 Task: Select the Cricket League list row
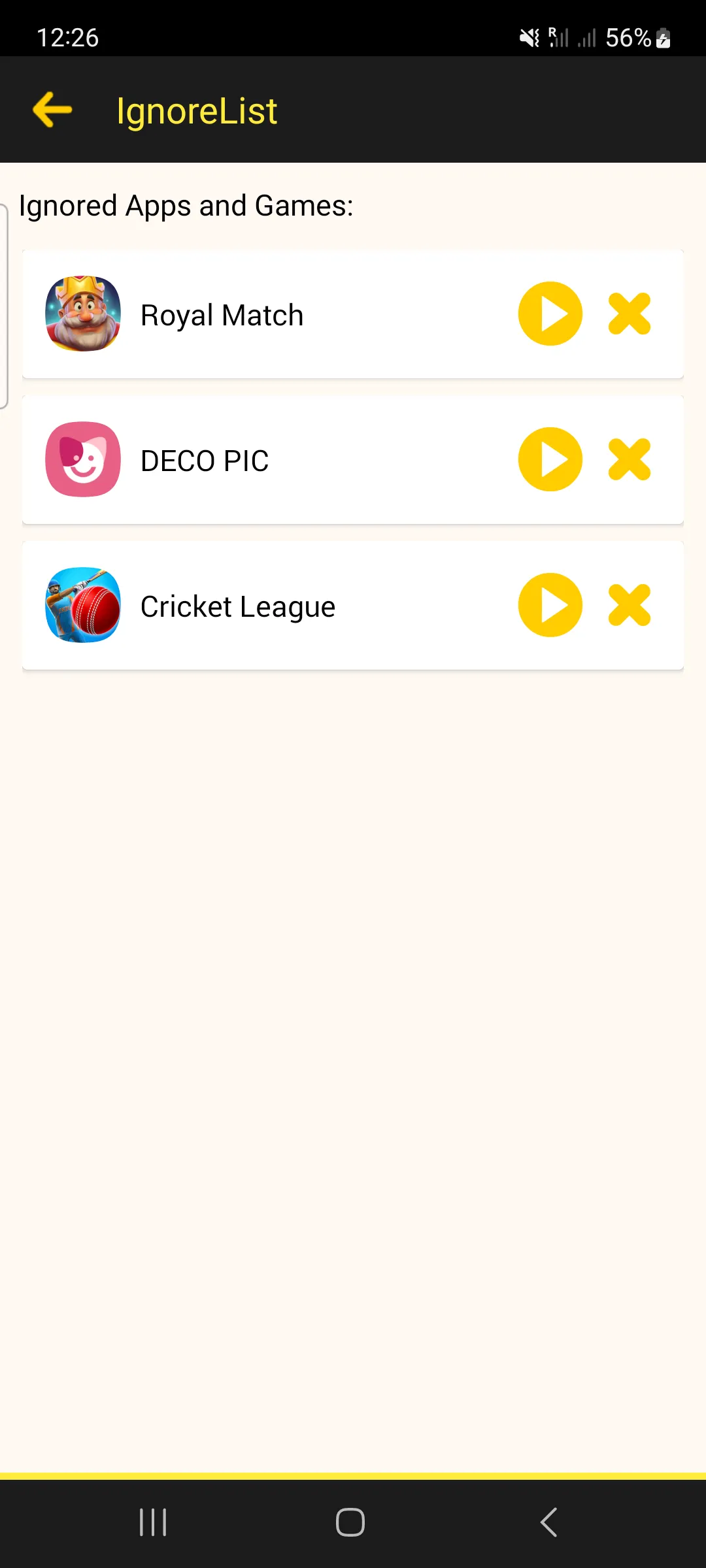294,606
